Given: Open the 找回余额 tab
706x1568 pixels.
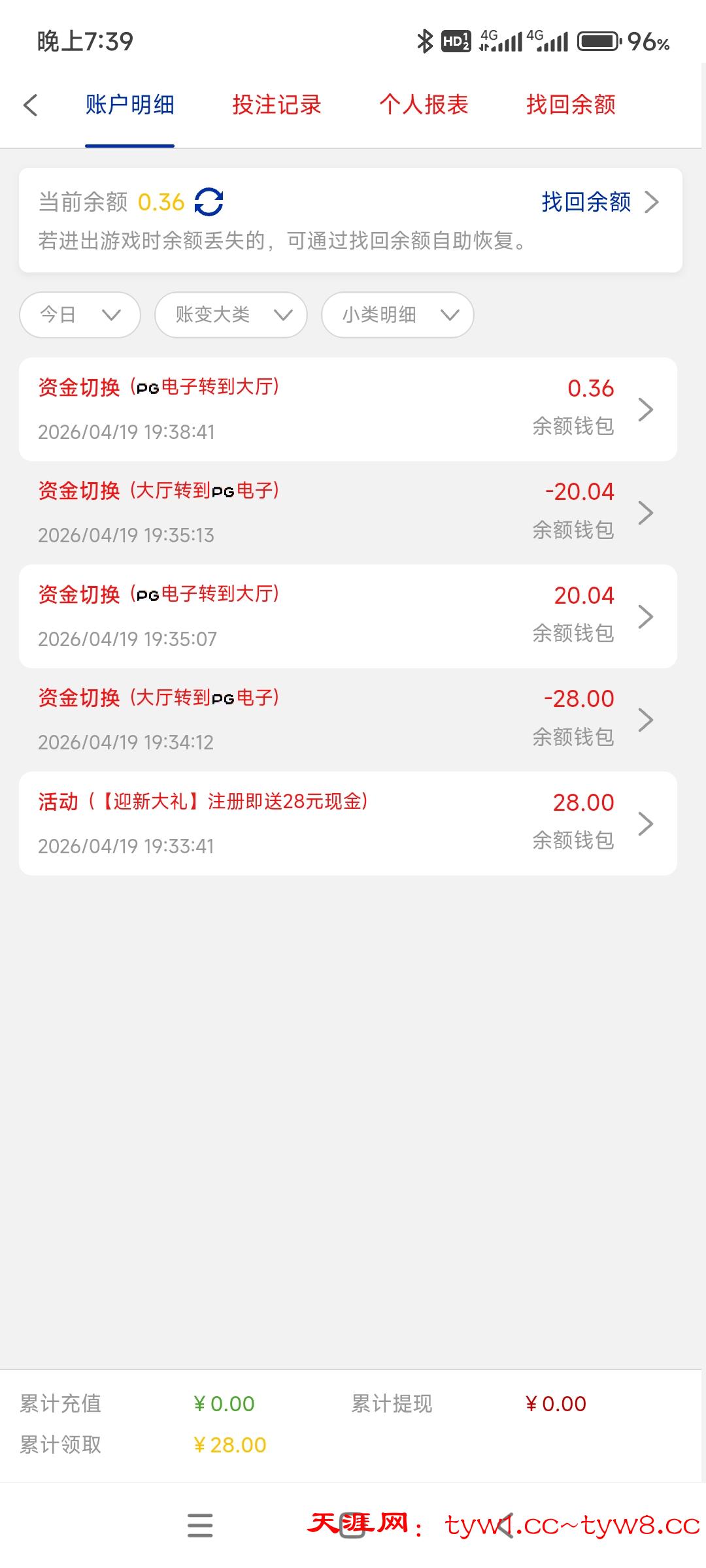Looking at the screenshot, I should [x=571, y=105].
